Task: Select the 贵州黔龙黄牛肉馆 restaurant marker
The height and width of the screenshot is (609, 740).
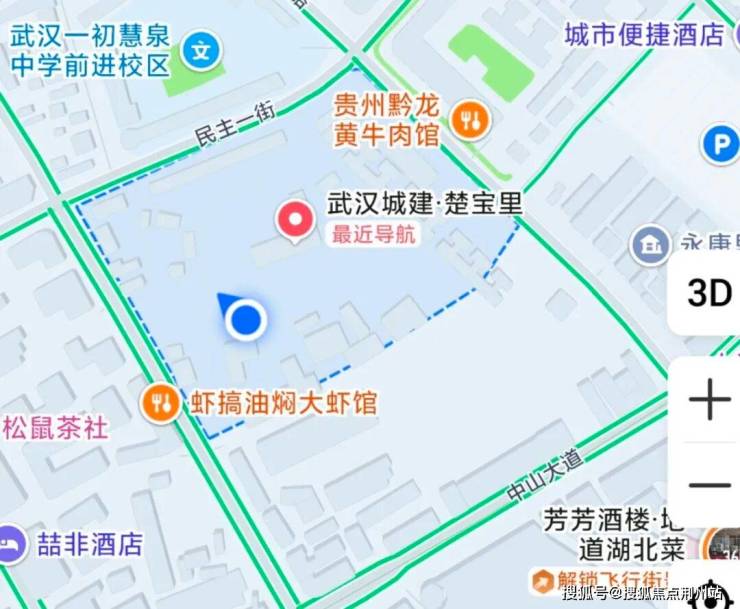Action: (468, 120)
